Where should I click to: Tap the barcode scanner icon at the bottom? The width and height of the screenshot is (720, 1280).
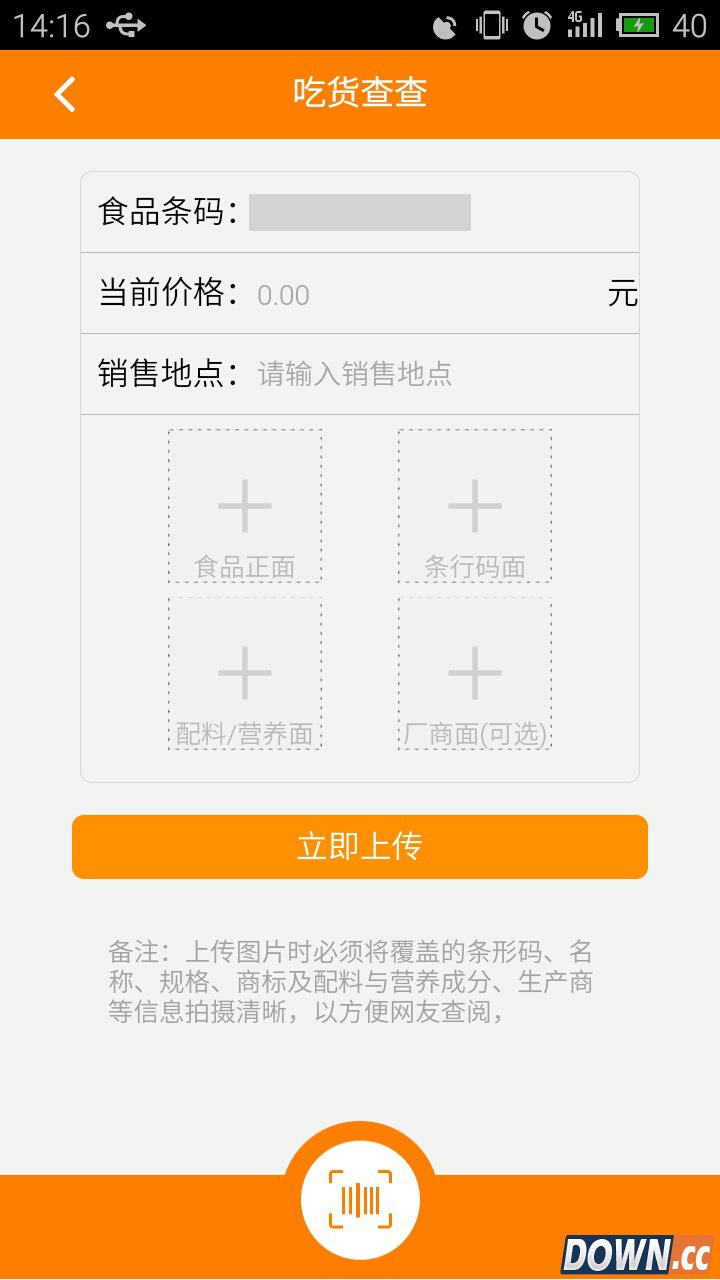(x=362, y=1198)
